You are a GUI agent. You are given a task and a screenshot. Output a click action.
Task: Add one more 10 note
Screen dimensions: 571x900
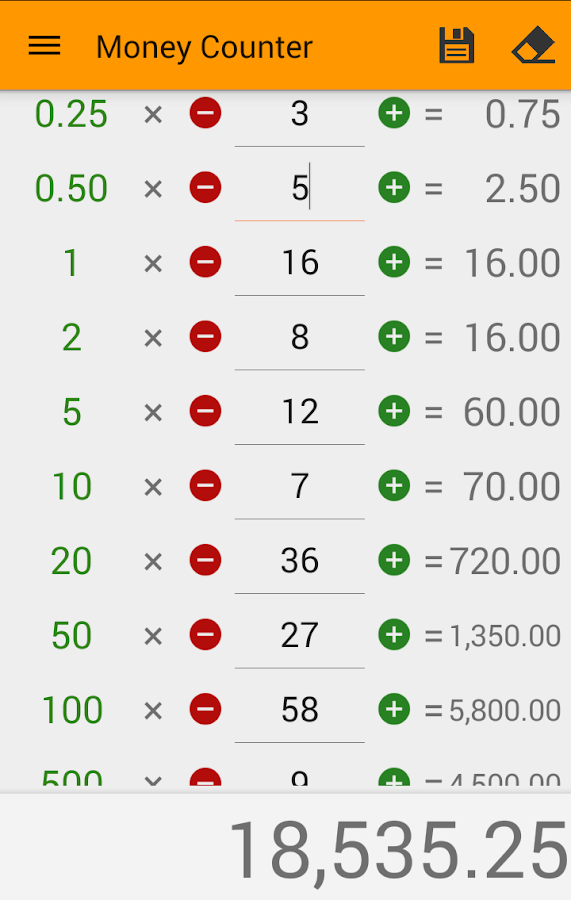(x=394, y=486)
